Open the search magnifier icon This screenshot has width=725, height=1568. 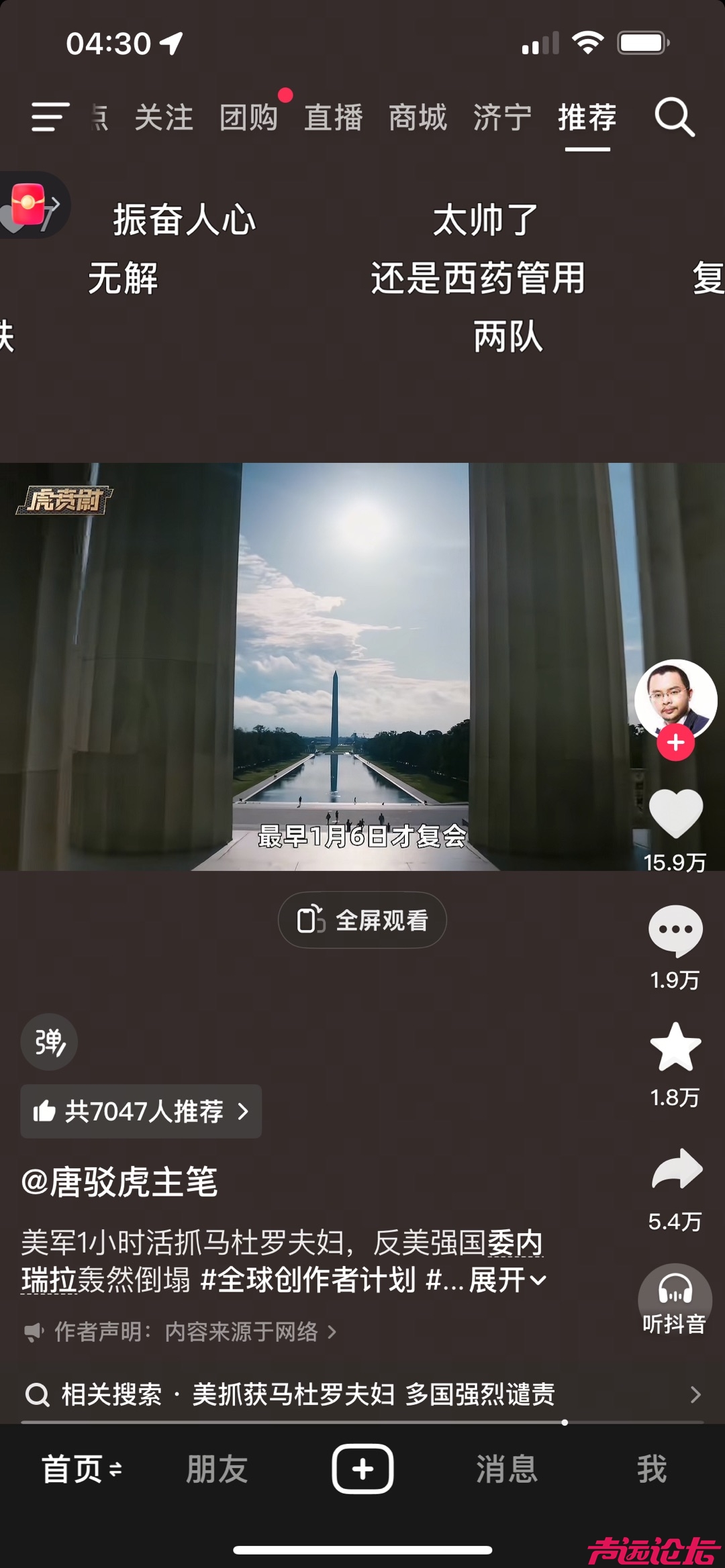[674, 117]
